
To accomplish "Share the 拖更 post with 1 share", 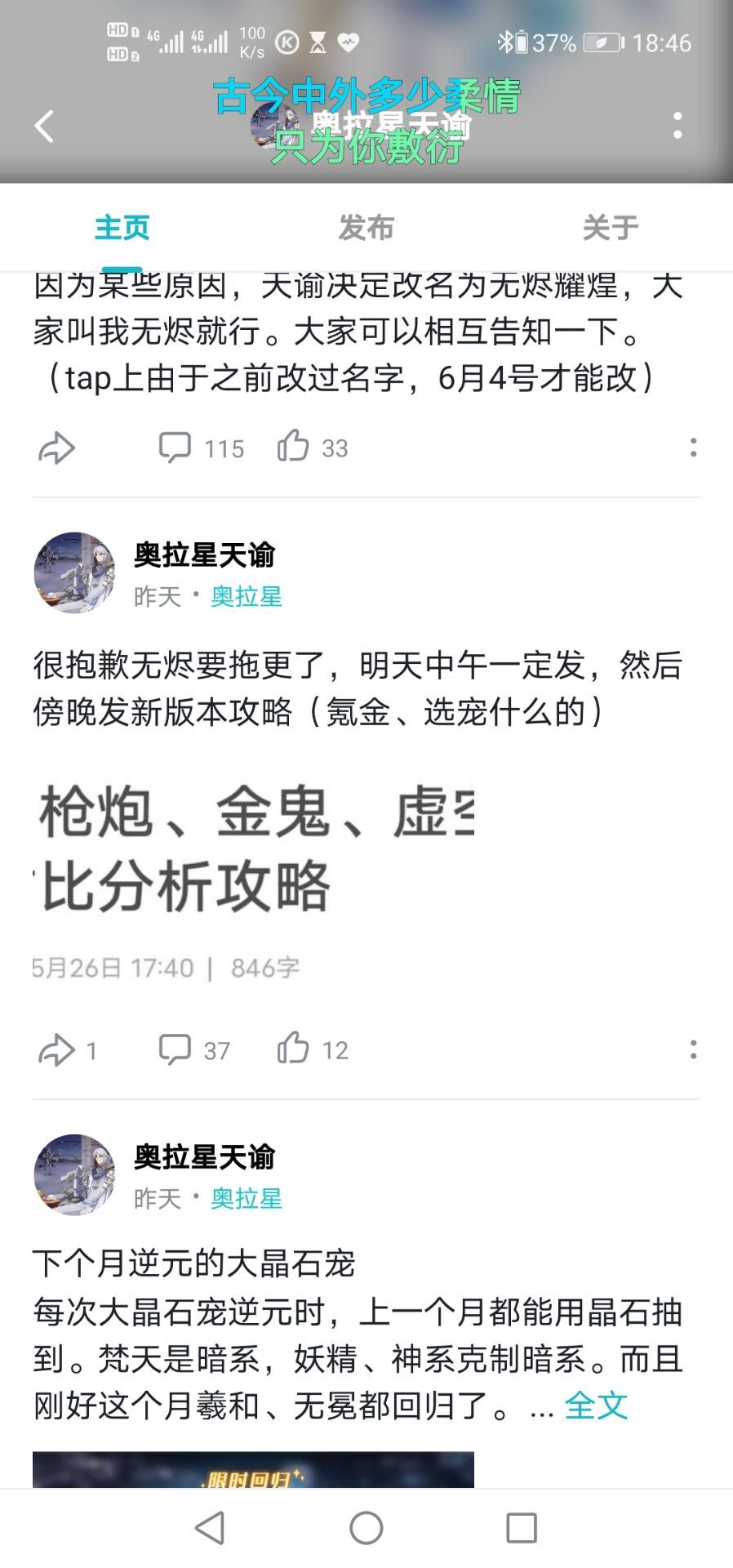I will [x=67, y=1049].
